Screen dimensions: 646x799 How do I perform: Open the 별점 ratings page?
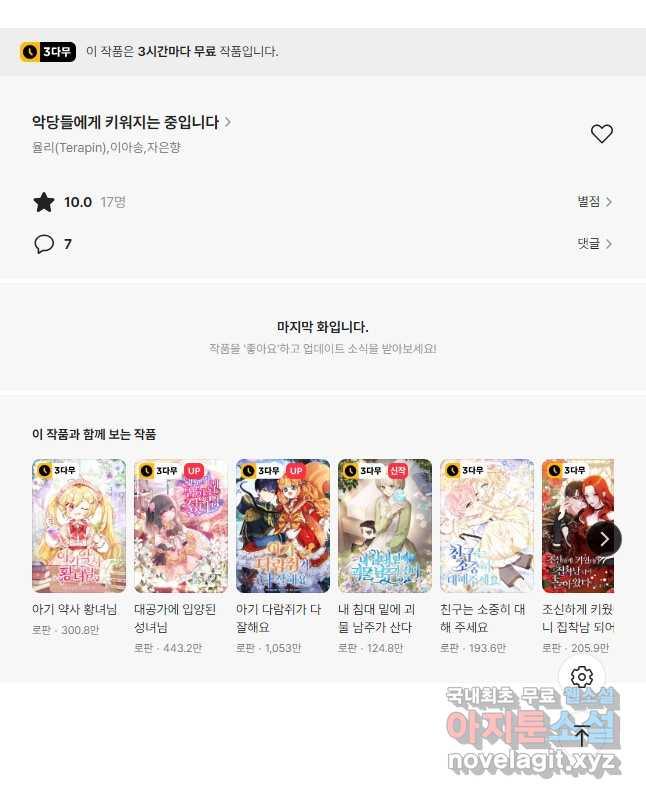pos(594,202)
